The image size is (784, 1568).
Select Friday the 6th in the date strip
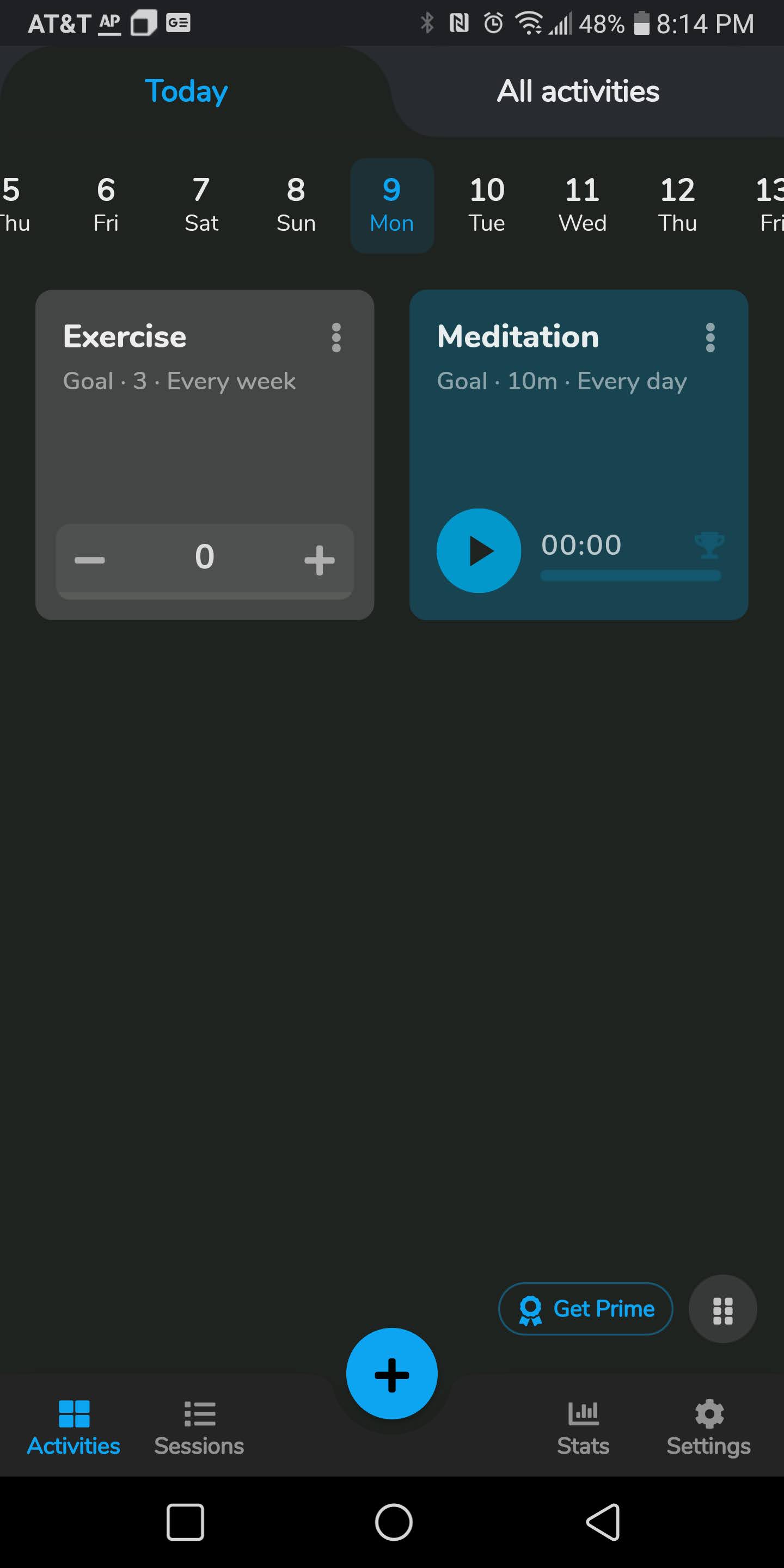pyautogui.click(x=106, y=205)
